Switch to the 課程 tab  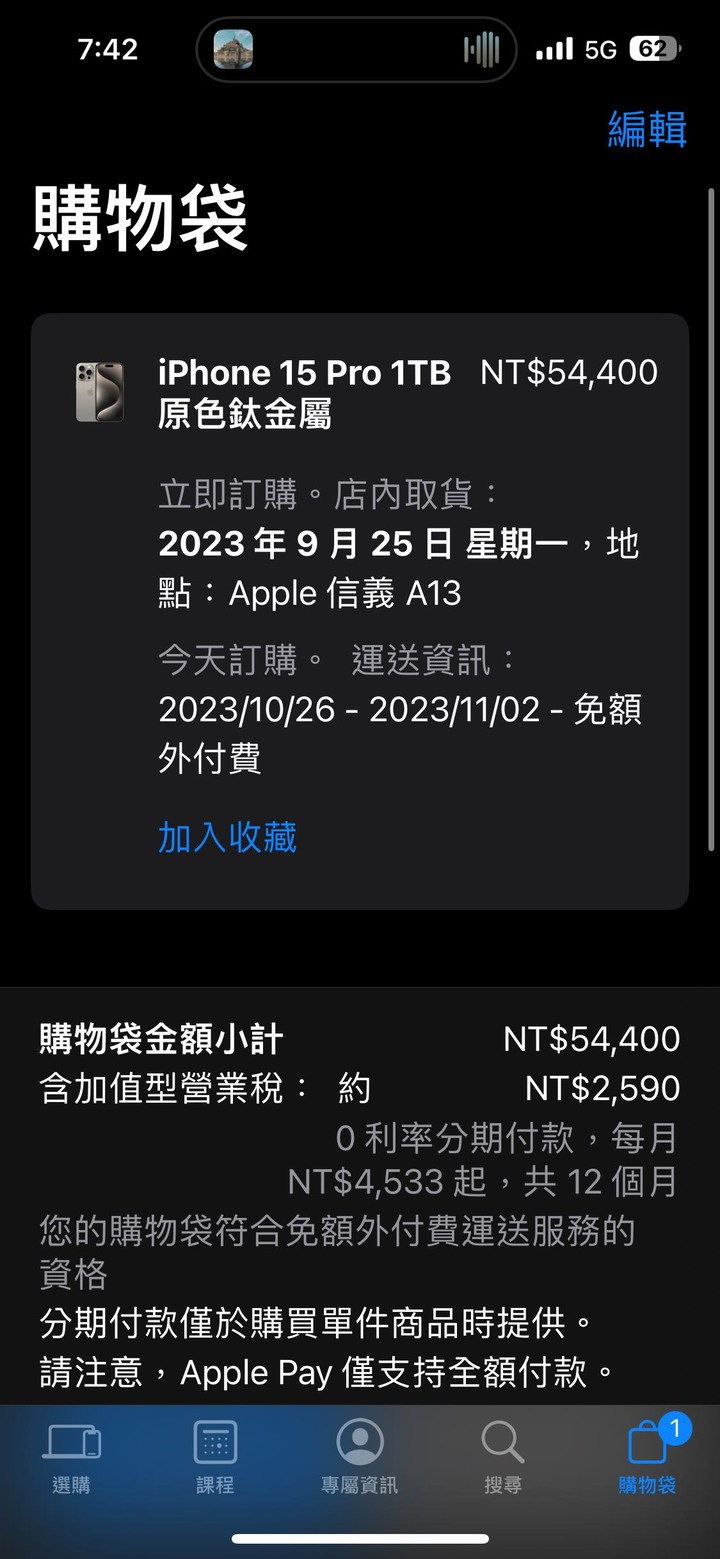[215, 1458]
